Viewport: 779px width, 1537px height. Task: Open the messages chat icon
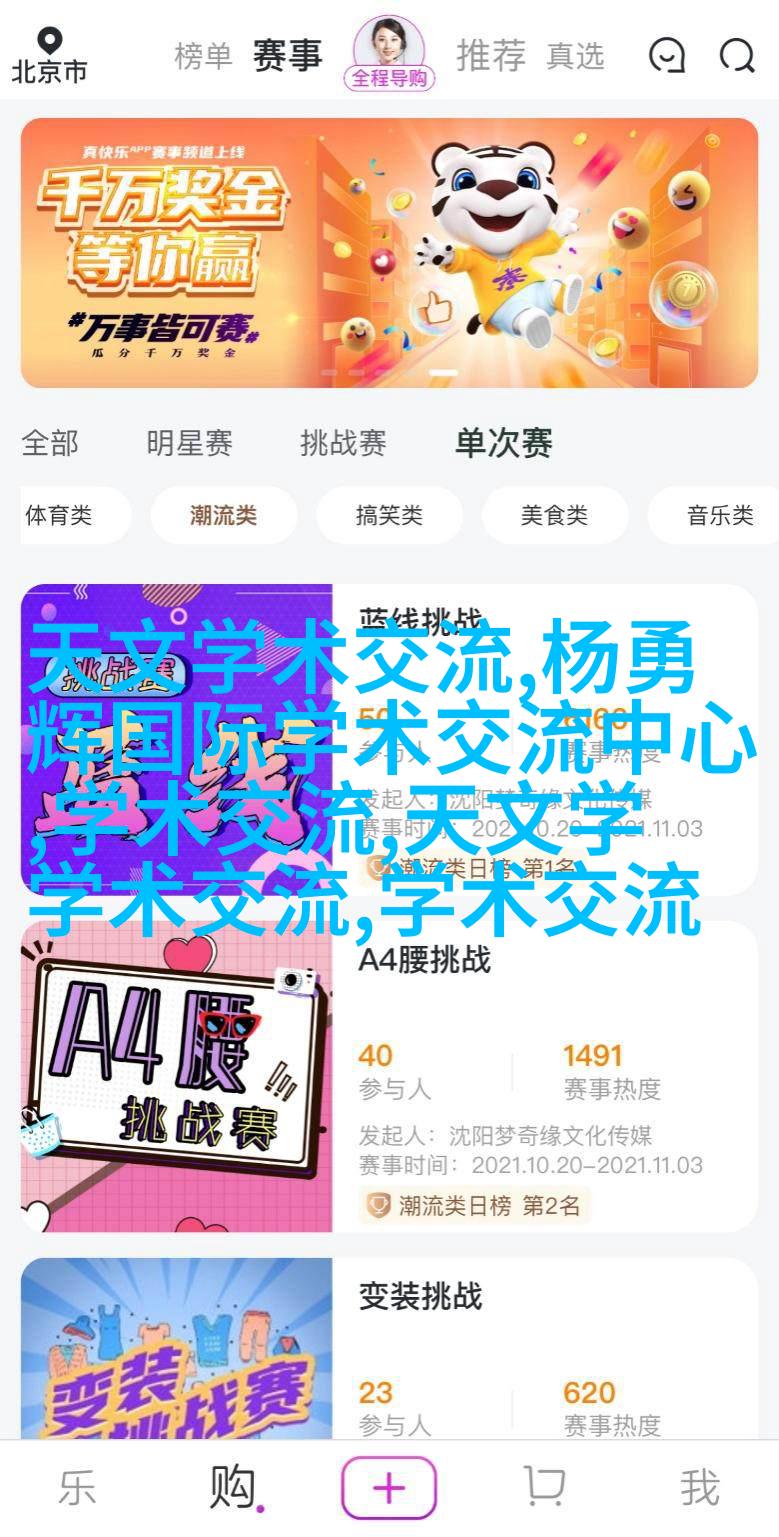click(x=666, y=56)
